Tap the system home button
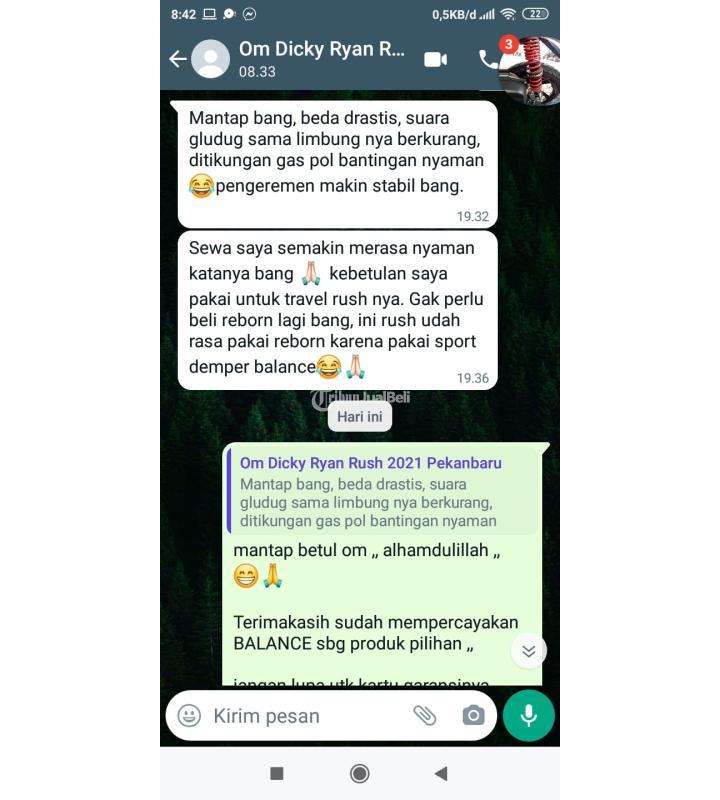Viewport: 720px width, 800px height. [360, 773]
